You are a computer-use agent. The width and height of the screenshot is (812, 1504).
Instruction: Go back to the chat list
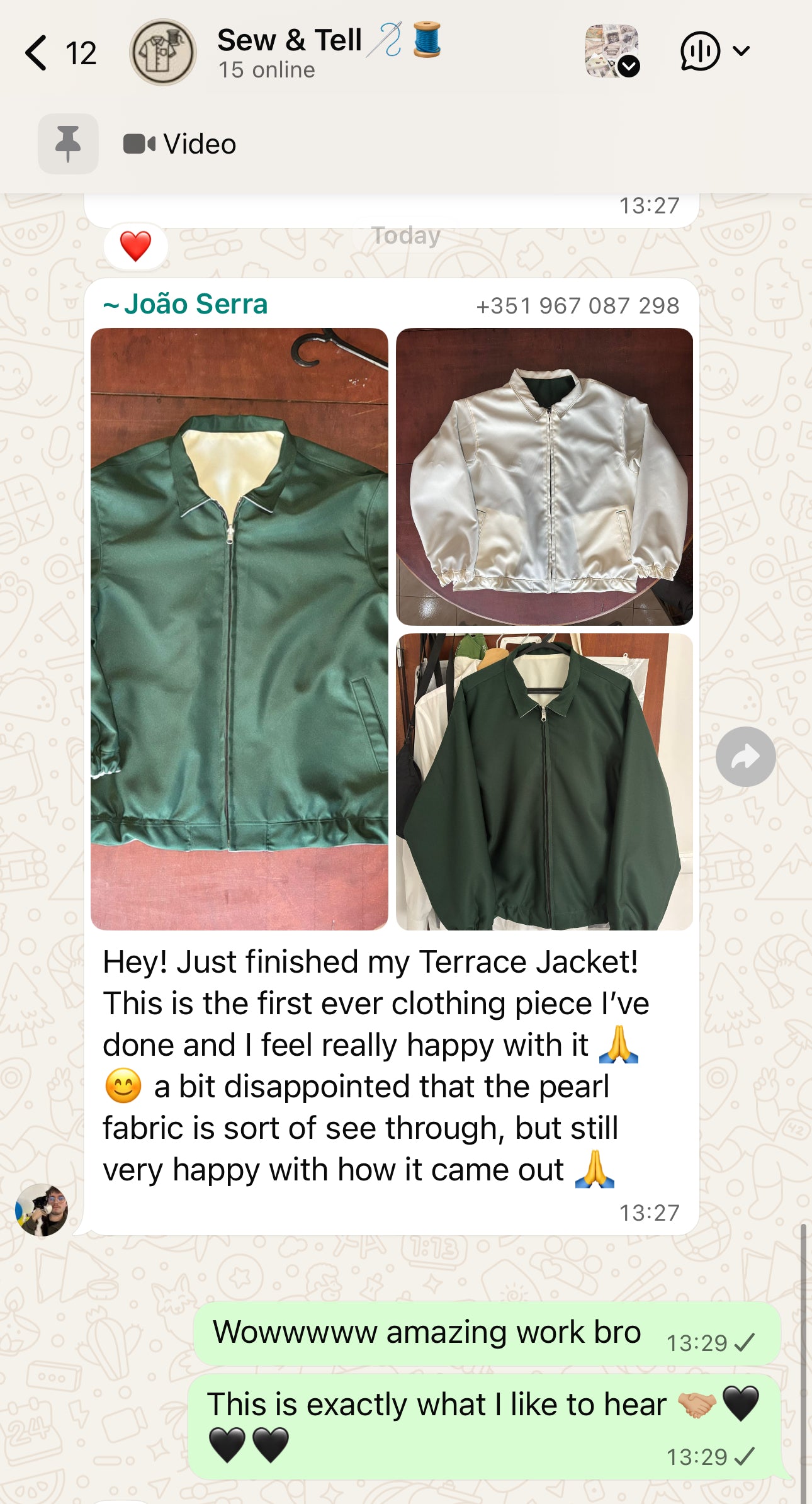coord(37,52)
